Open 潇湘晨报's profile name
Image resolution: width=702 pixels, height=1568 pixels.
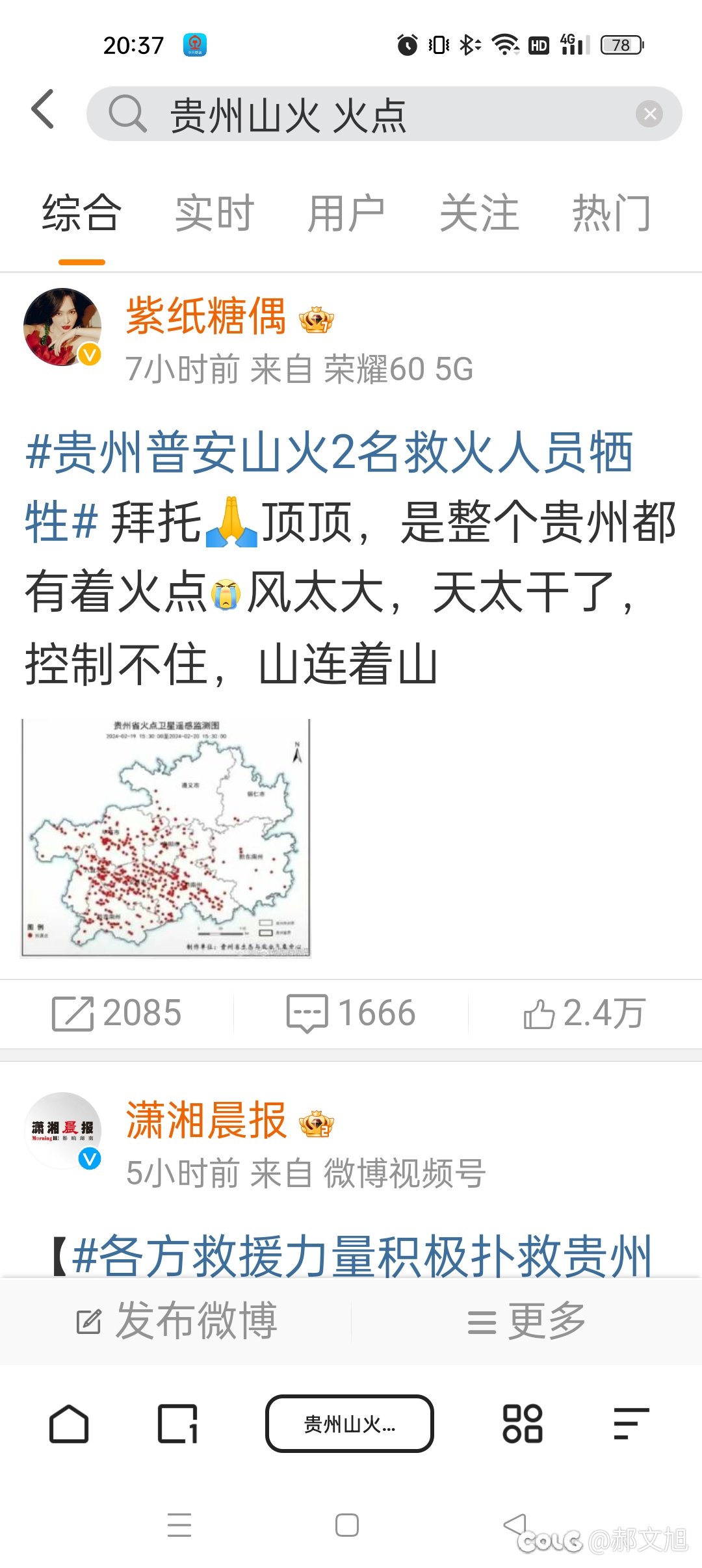206,1121
